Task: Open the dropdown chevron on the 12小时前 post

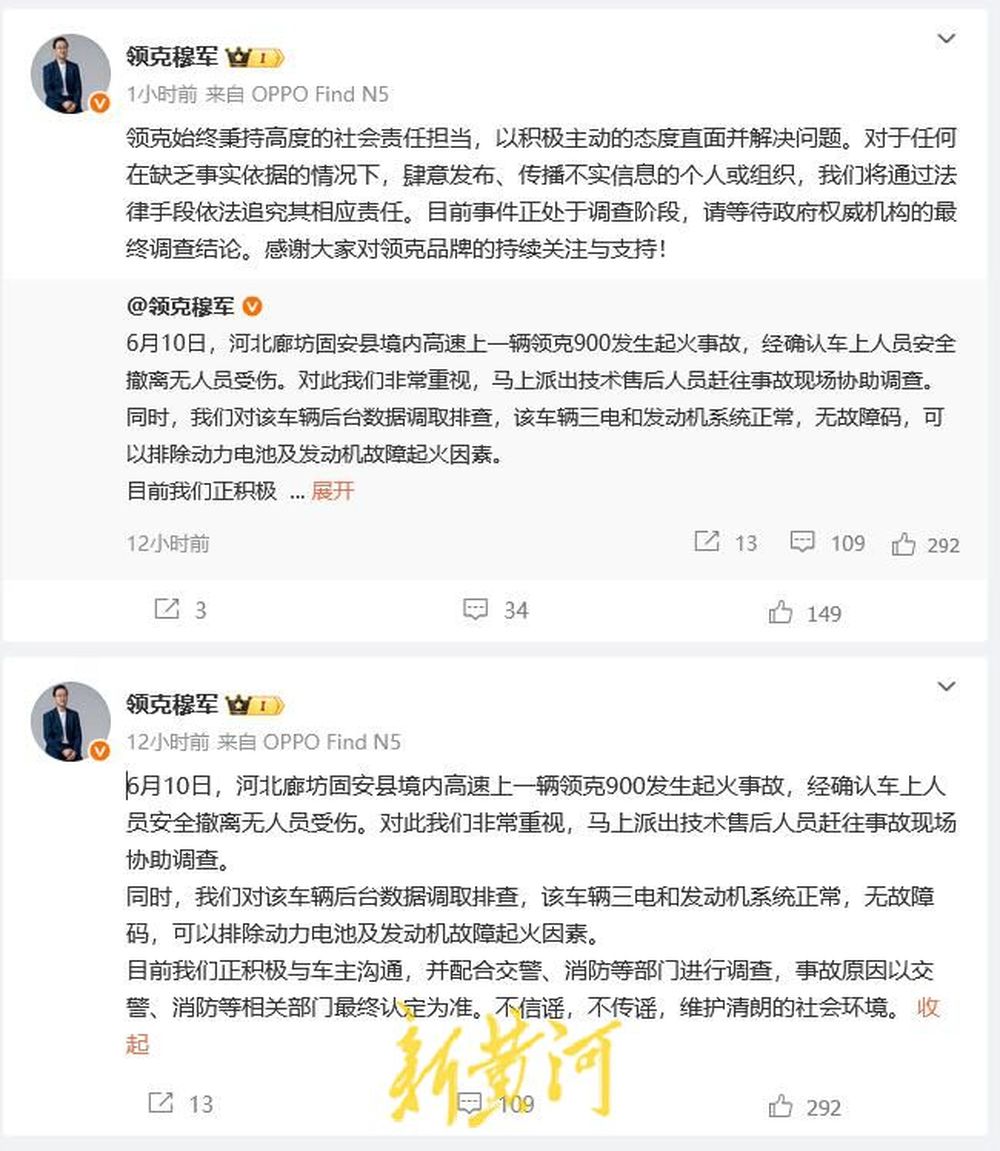Action: point(945,687)
